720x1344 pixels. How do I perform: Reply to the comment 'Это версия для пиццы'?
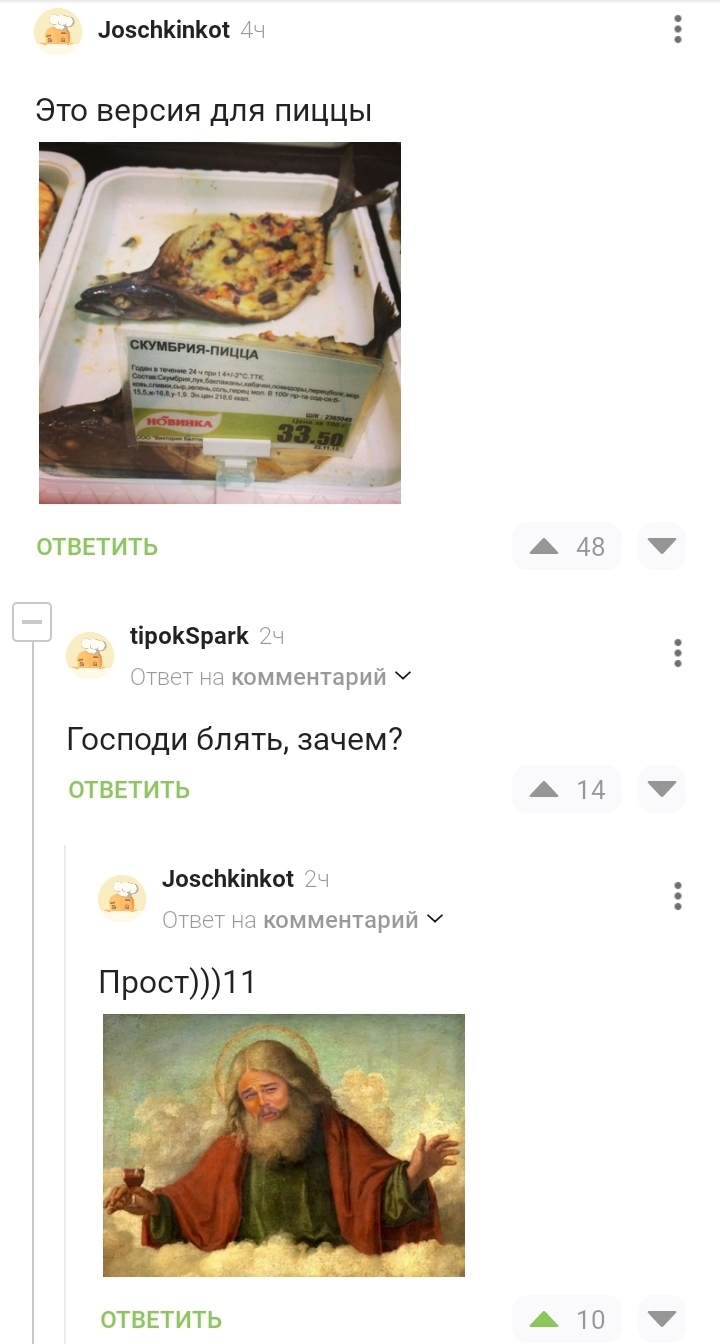[x=97, y=547]
